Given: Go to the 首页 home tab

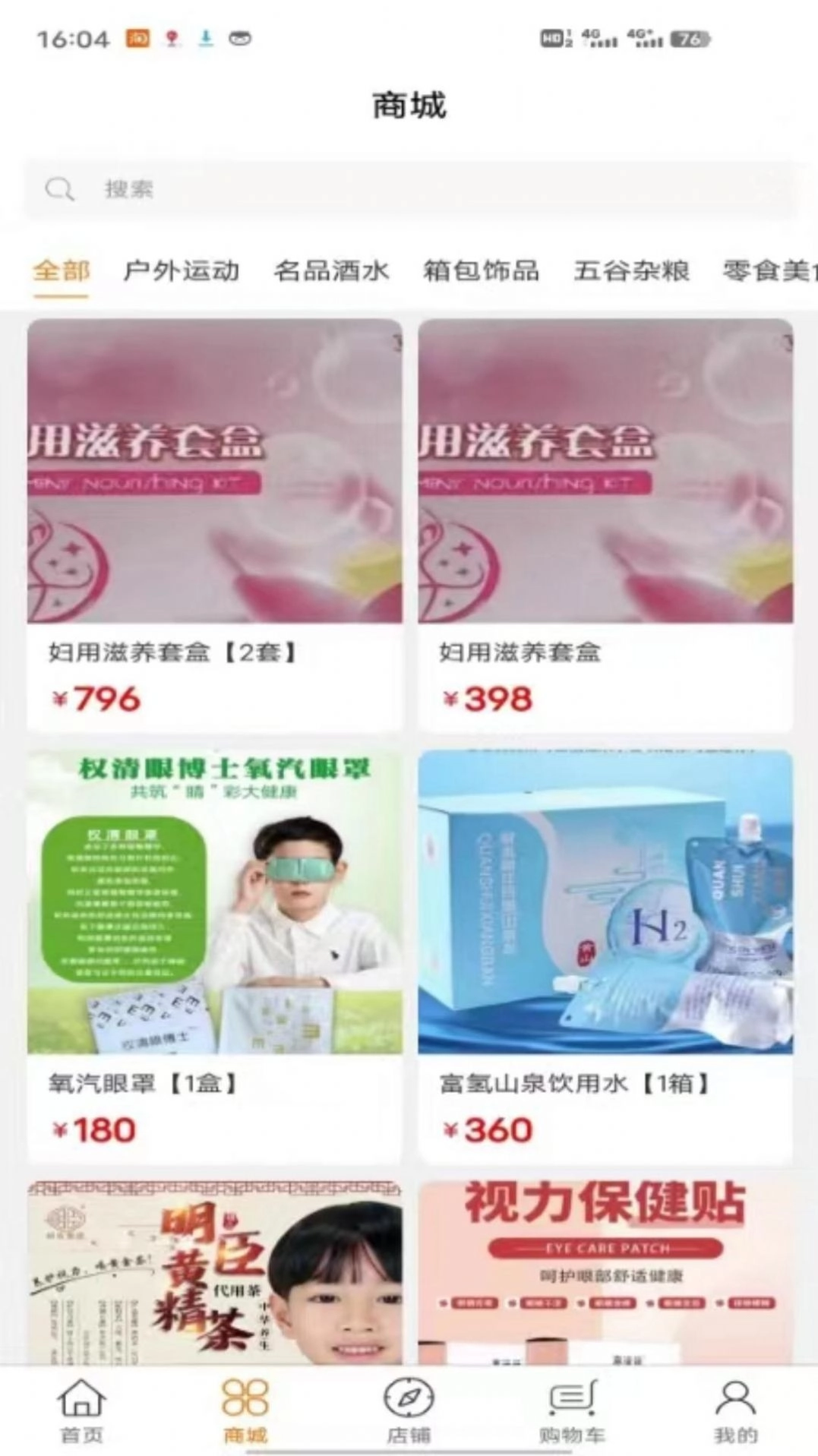Looking at the screenshot, I should [x=81, y=1410].
